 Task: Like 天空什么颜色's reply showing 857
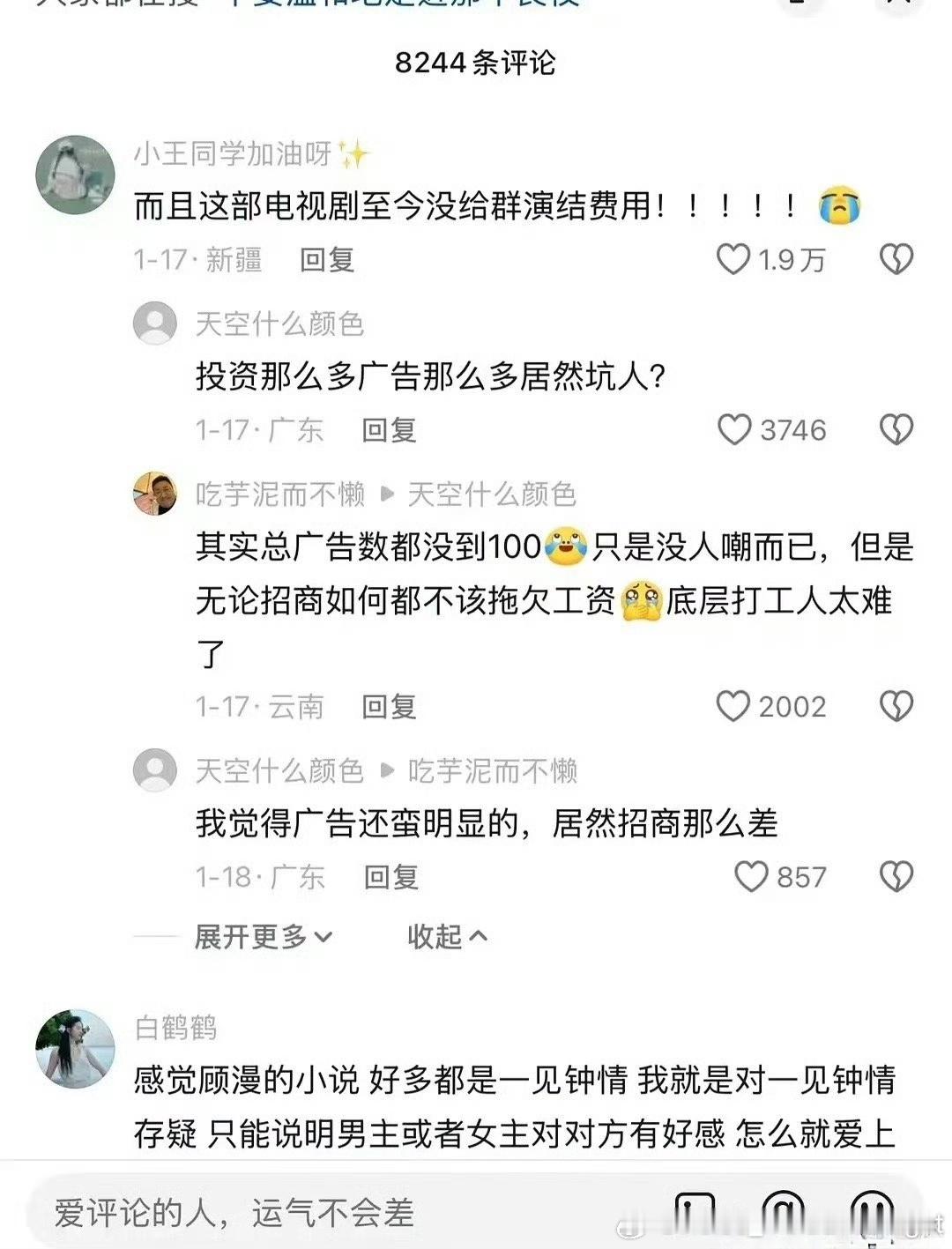[750, 877]
